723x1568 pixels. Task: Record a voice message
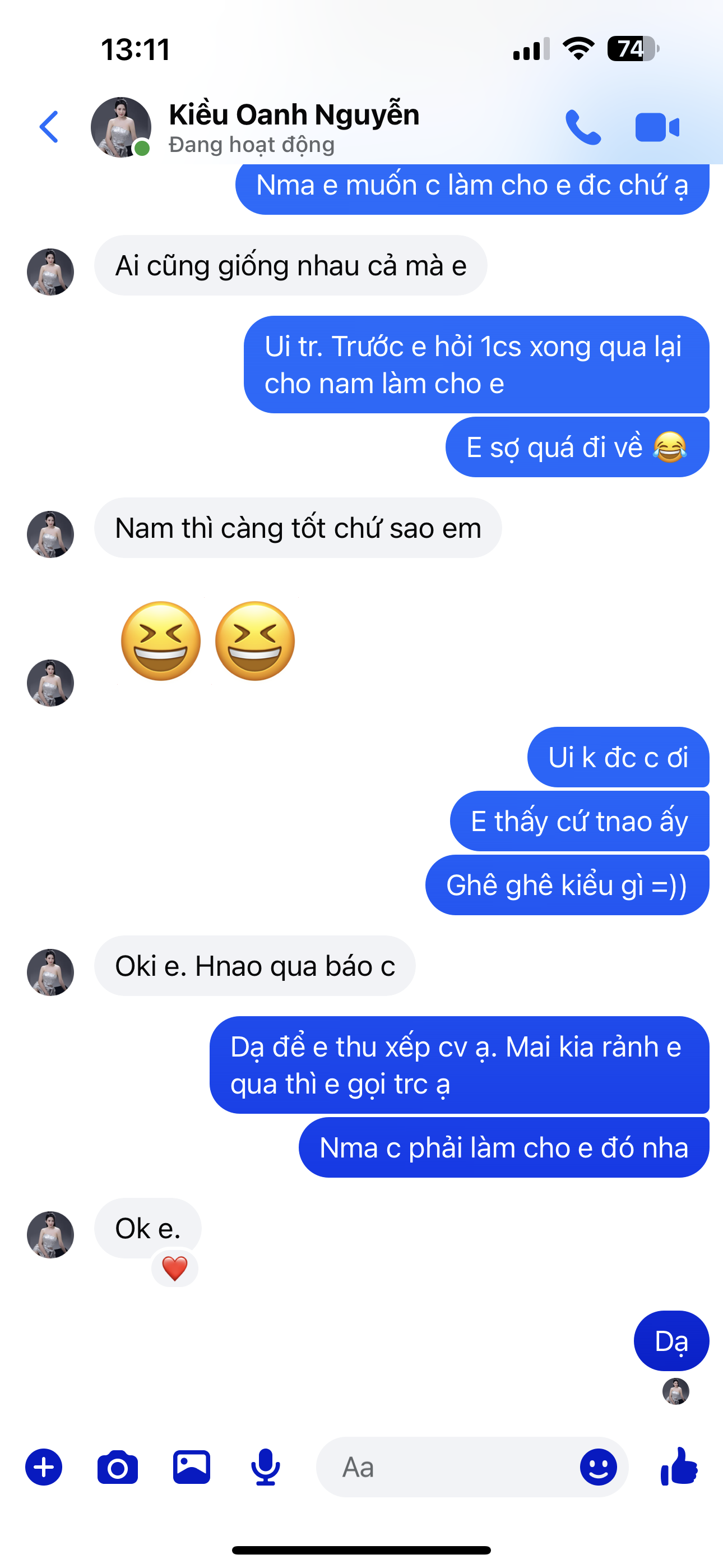pyautogui.click(x=265, y=1467)
